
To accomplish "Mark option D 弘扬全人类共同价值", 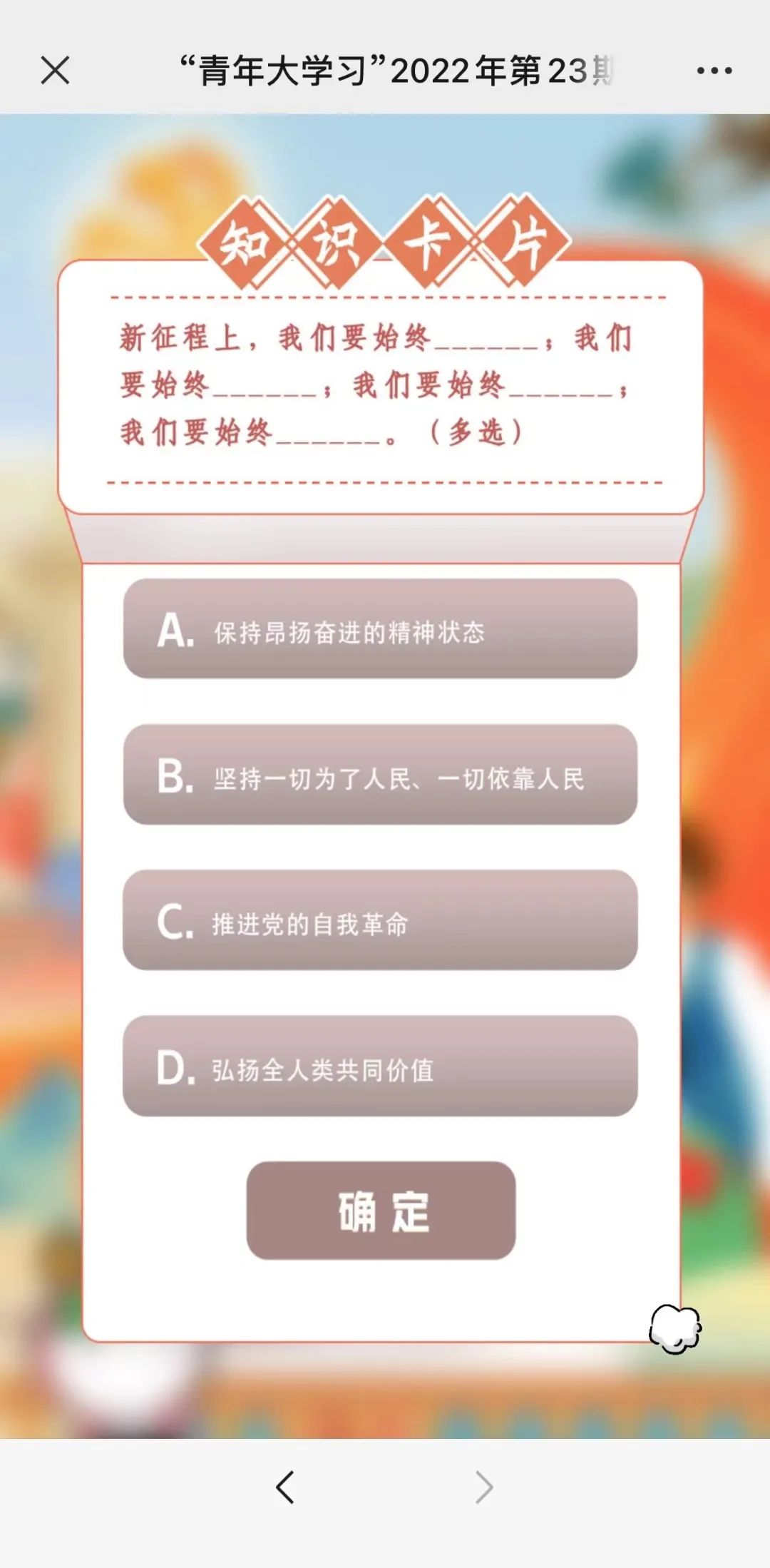I will click(x=380, y=1066).
